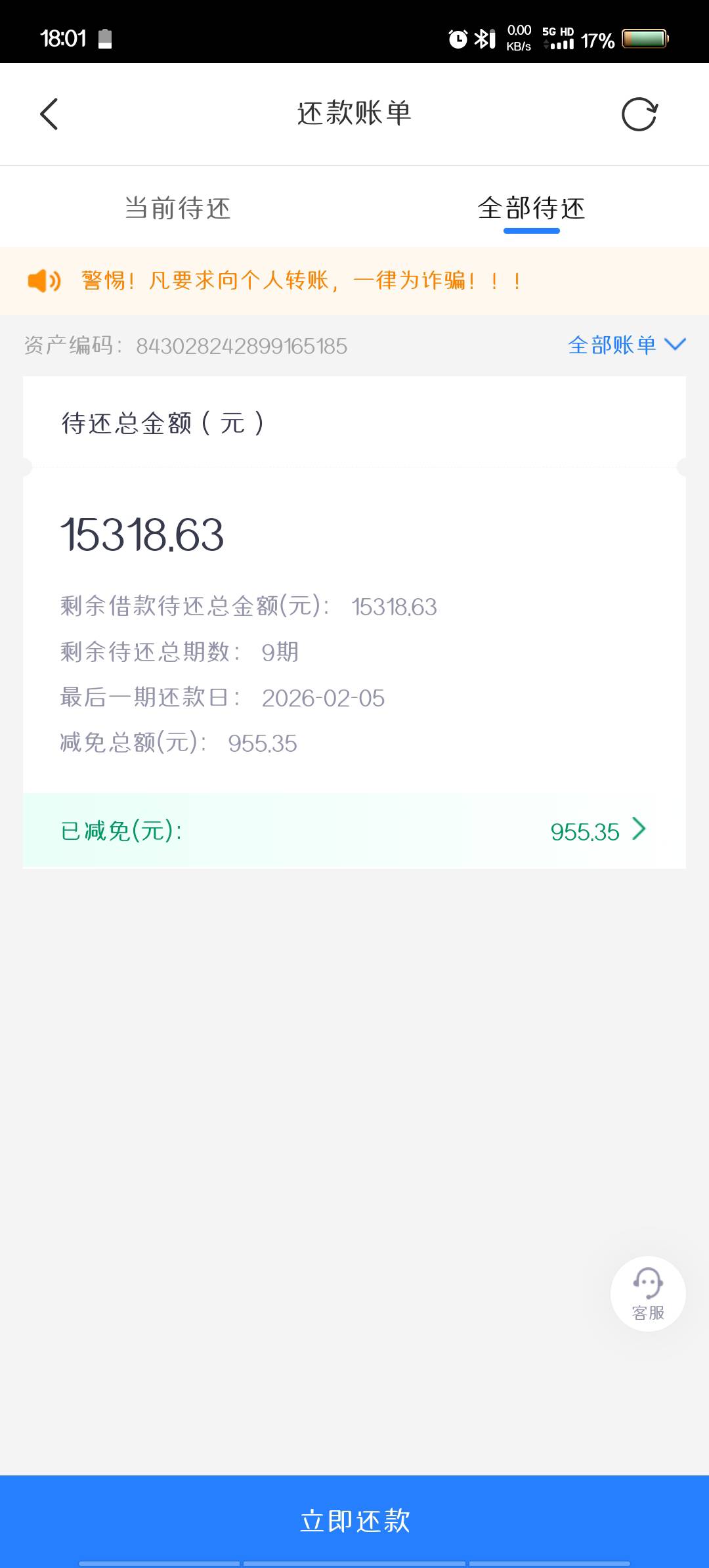Screen dimensions: 709x1568
Task: Expand the 全部账单 dropdown
Action: (627, 345)
